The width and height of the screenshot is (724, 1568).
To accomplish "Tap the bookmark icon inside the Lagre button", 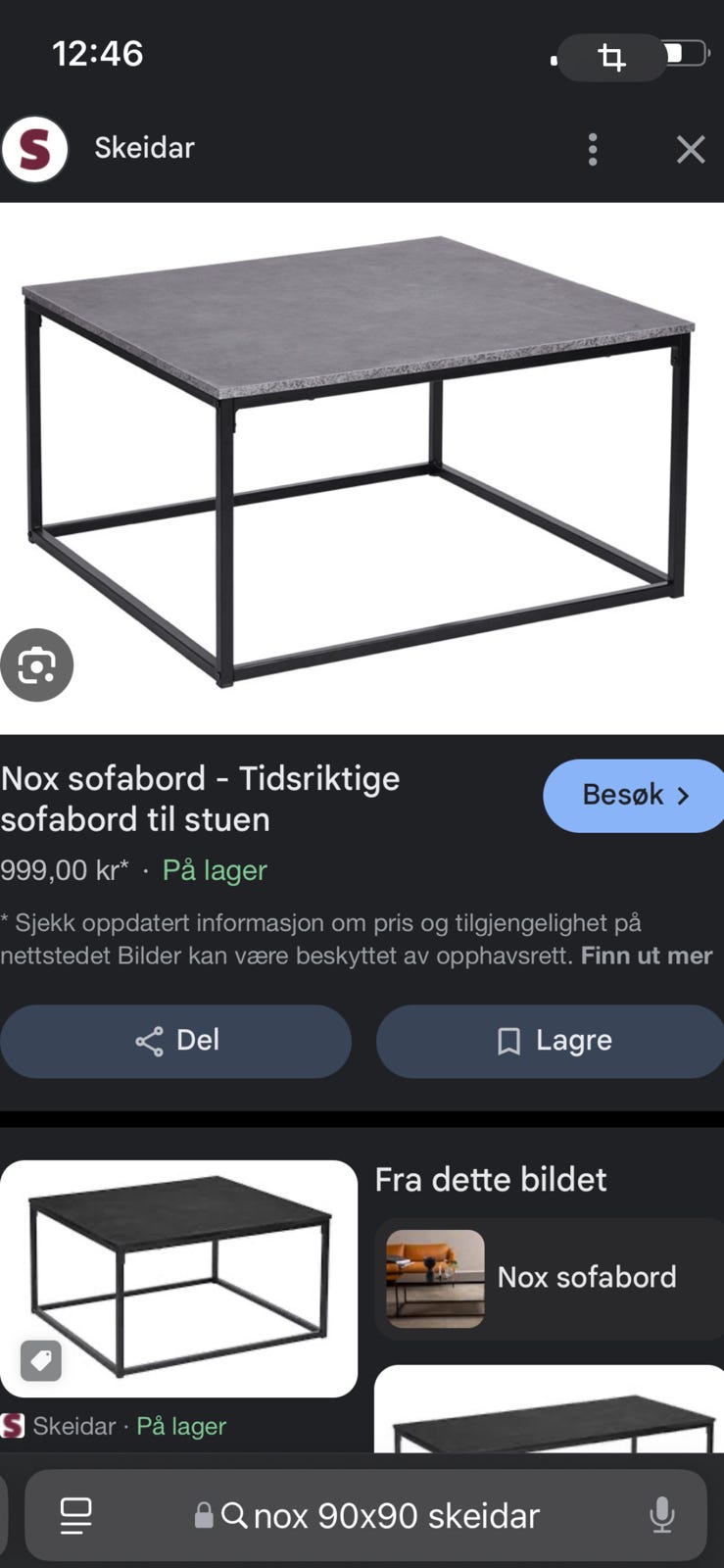I will 509,1041.
